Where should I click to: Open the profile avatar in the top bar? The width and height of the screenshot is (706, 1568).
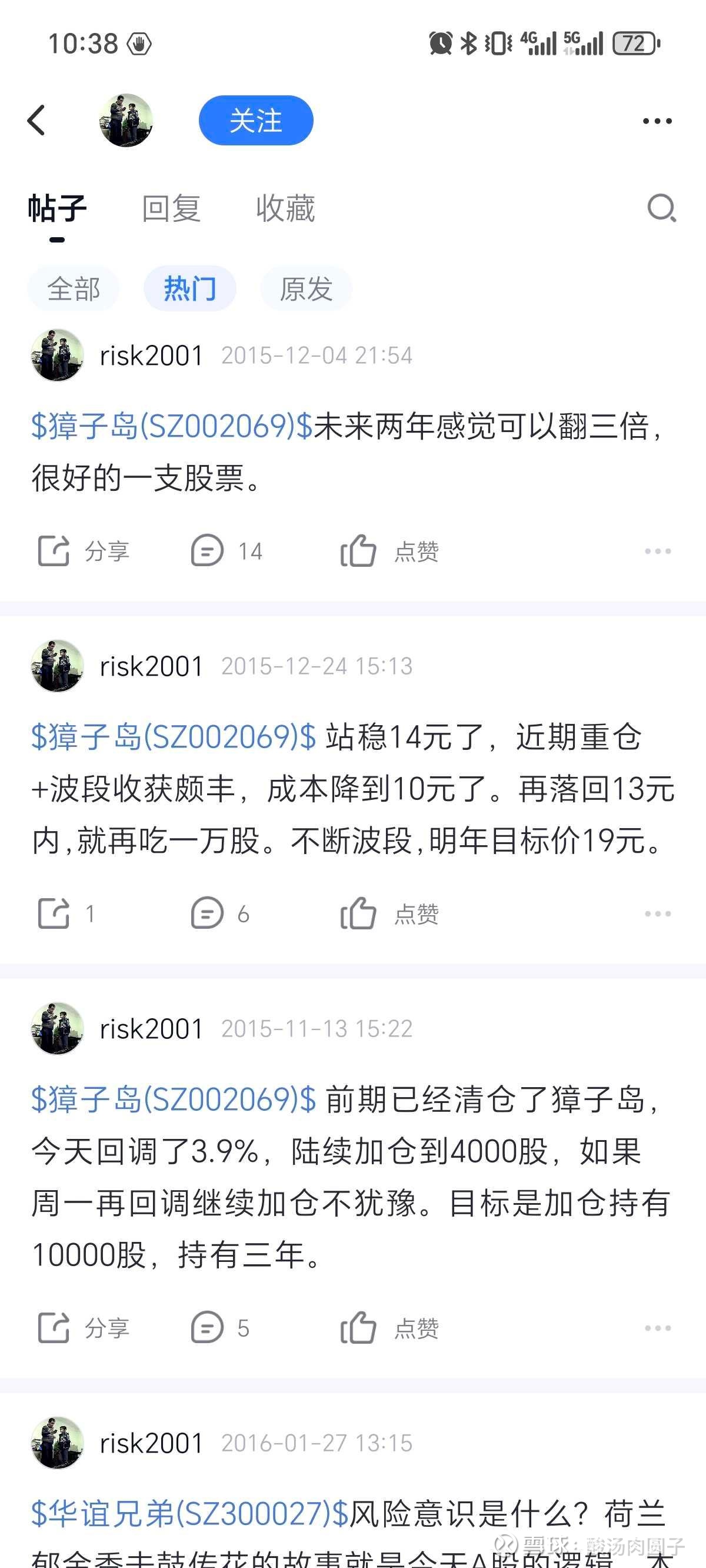[126, 120]
